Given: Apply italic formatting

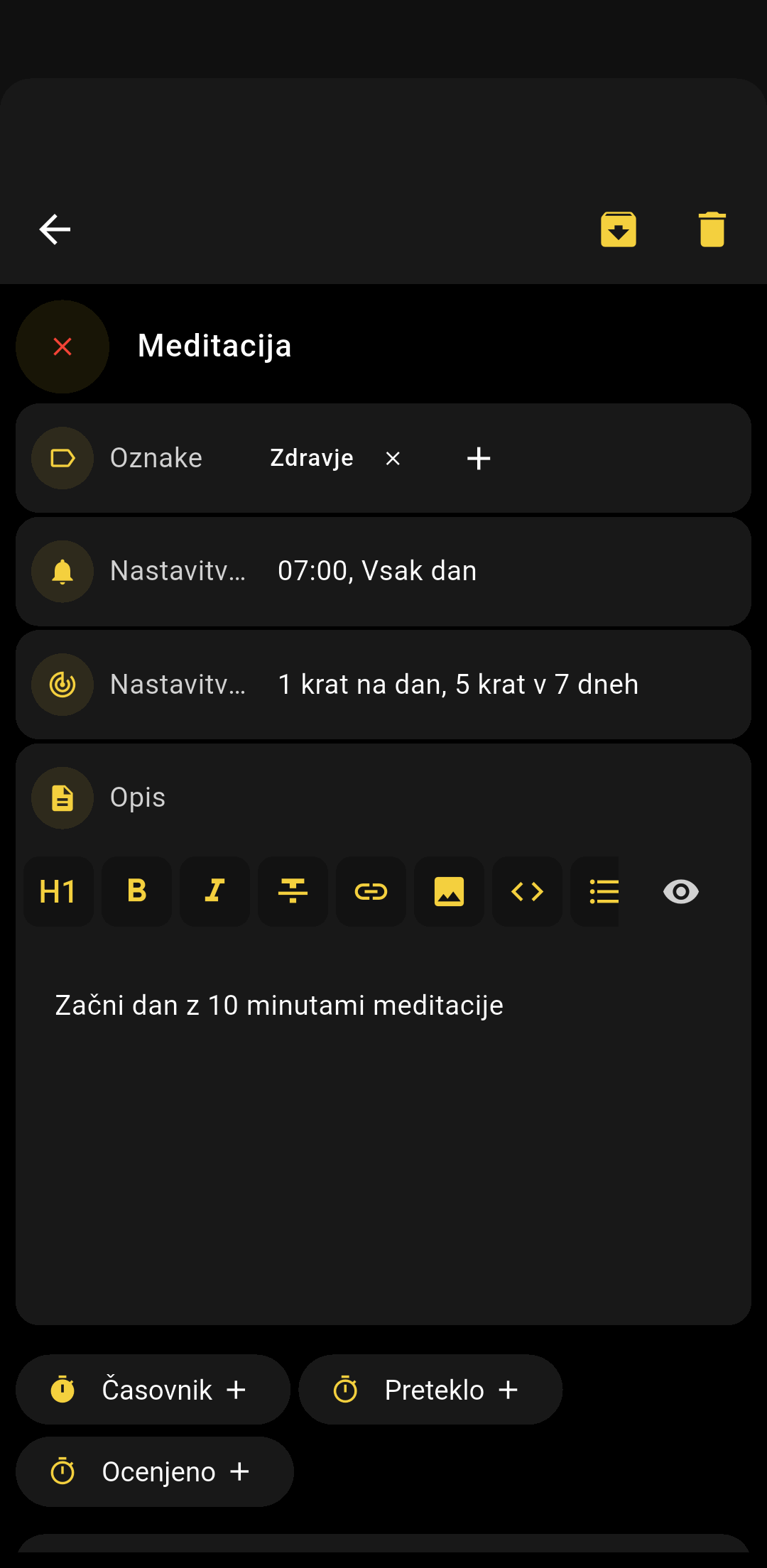Looking at the screenshot, I should (214, 891).
